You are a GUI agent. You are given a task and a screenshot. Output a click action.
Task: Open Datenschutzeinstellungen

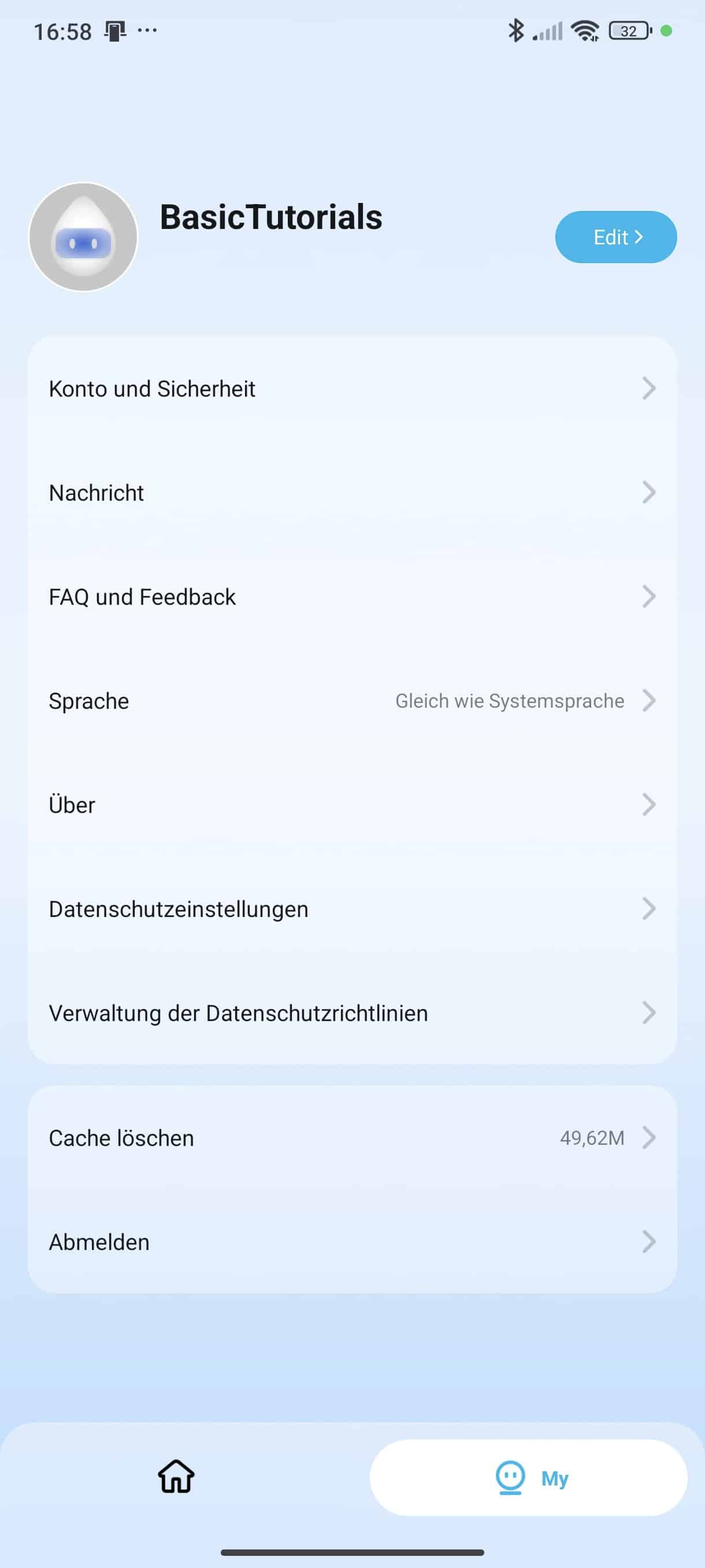(x=351, y=909)
